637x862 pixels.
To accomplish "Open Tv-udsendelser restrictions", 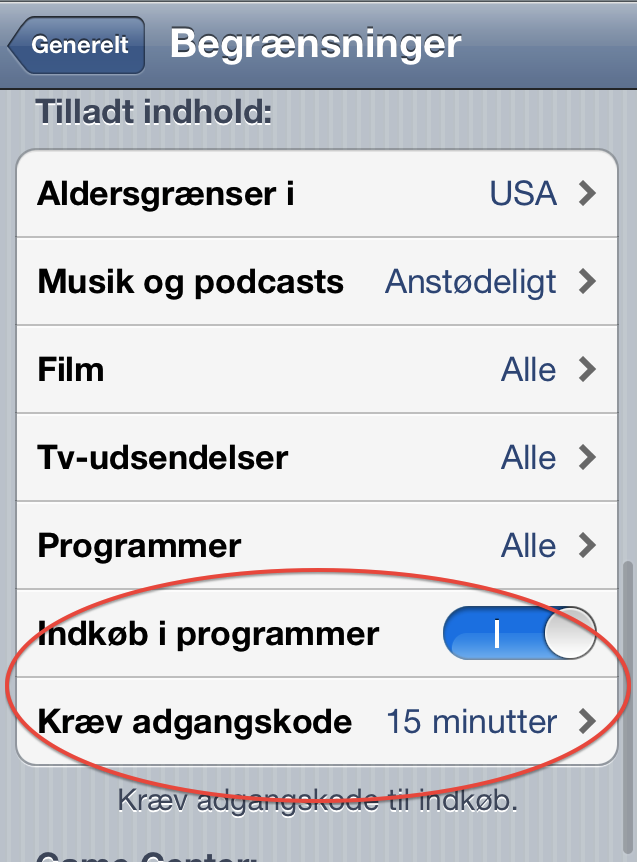I will tap(317, 458).
